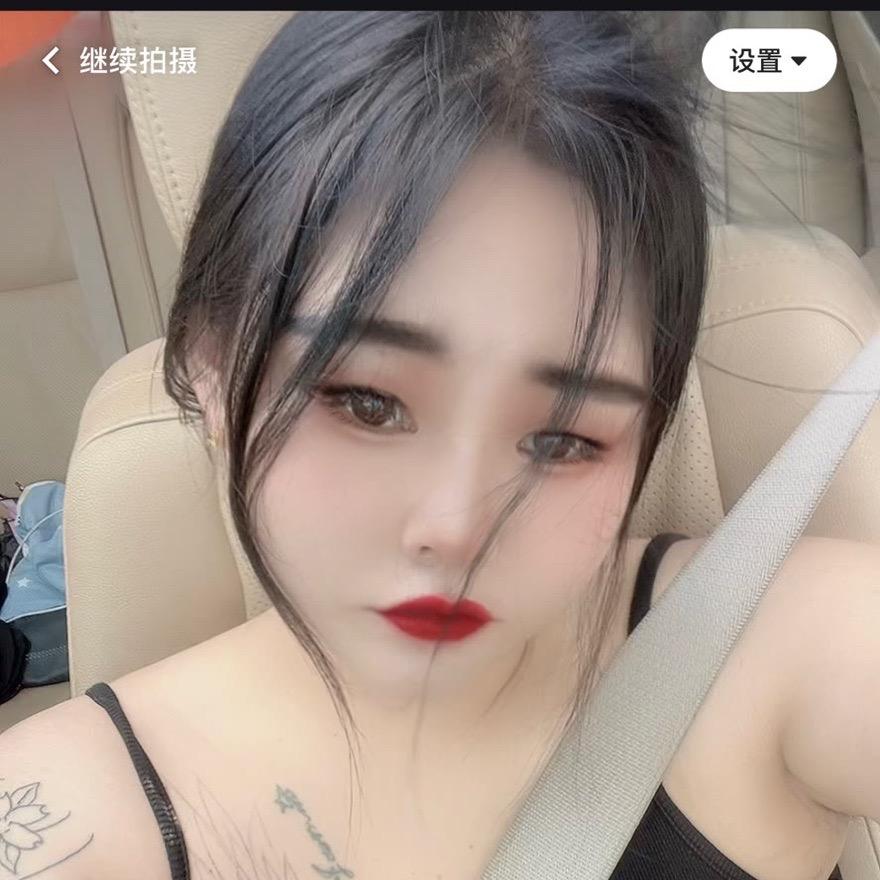880x880 pixels.
Task: Go back to continue shooting
Action: click(120, 61)
